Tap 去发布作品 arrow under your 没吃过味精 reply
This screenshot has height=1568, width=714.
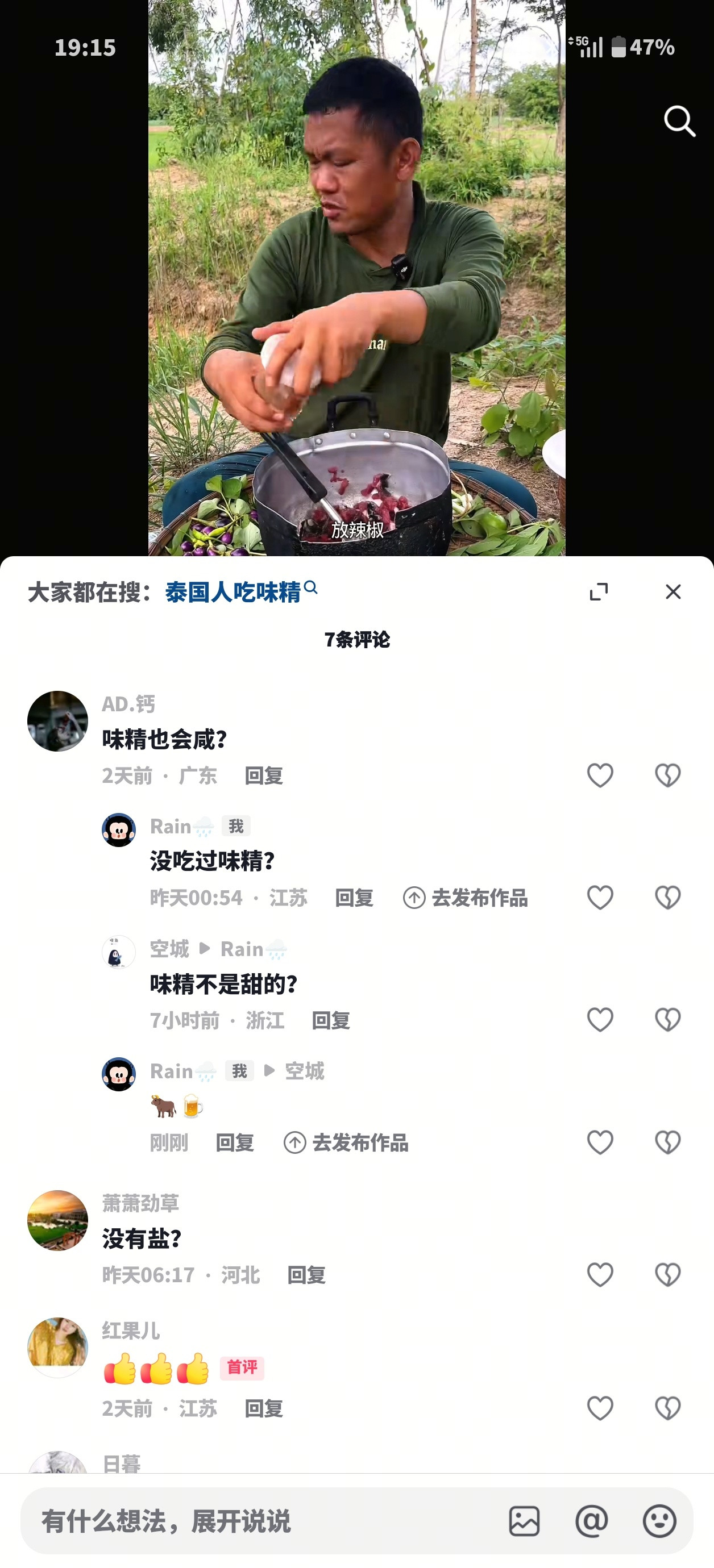click(467, 898)
